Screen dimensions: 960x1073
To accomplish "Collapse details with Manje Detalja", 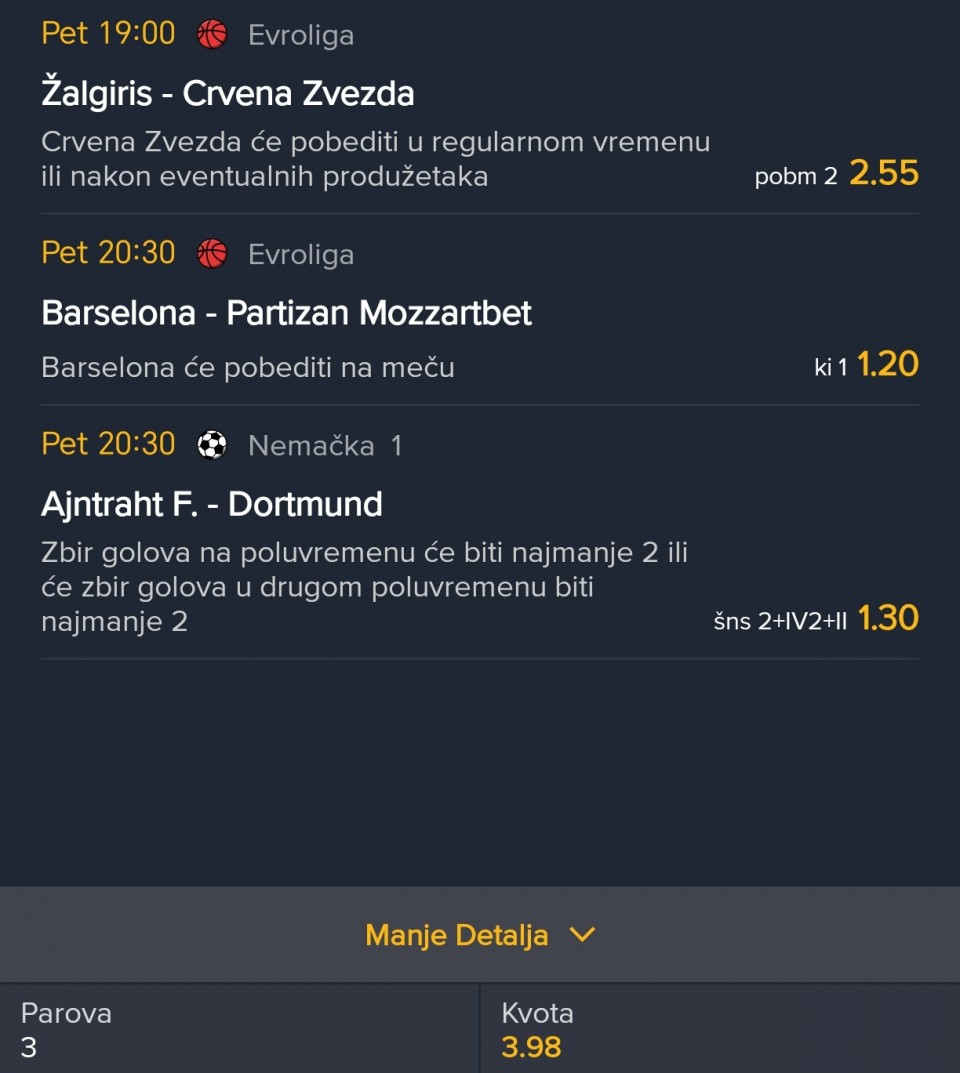I will click(x=479, y=935).
